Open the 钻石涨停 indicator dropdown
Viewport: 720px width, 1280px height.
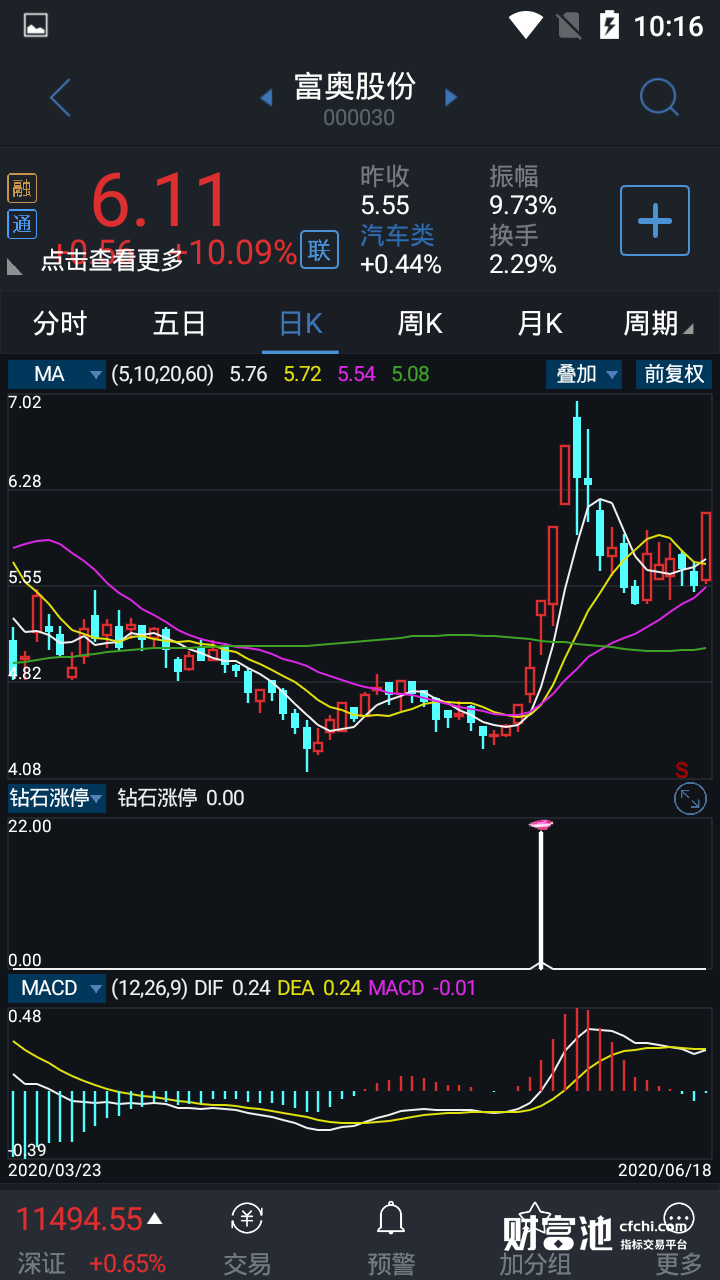tap(57, 798)
